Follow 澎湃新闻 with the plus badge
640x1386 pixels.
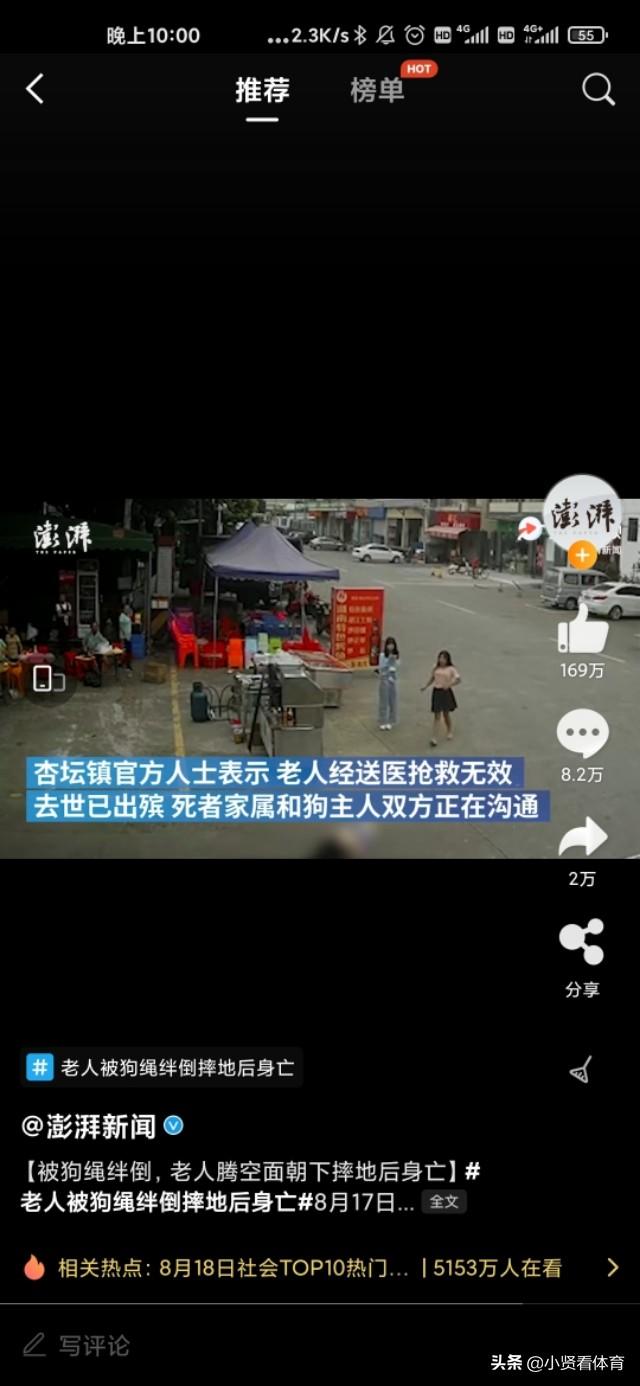pos(582,554)
